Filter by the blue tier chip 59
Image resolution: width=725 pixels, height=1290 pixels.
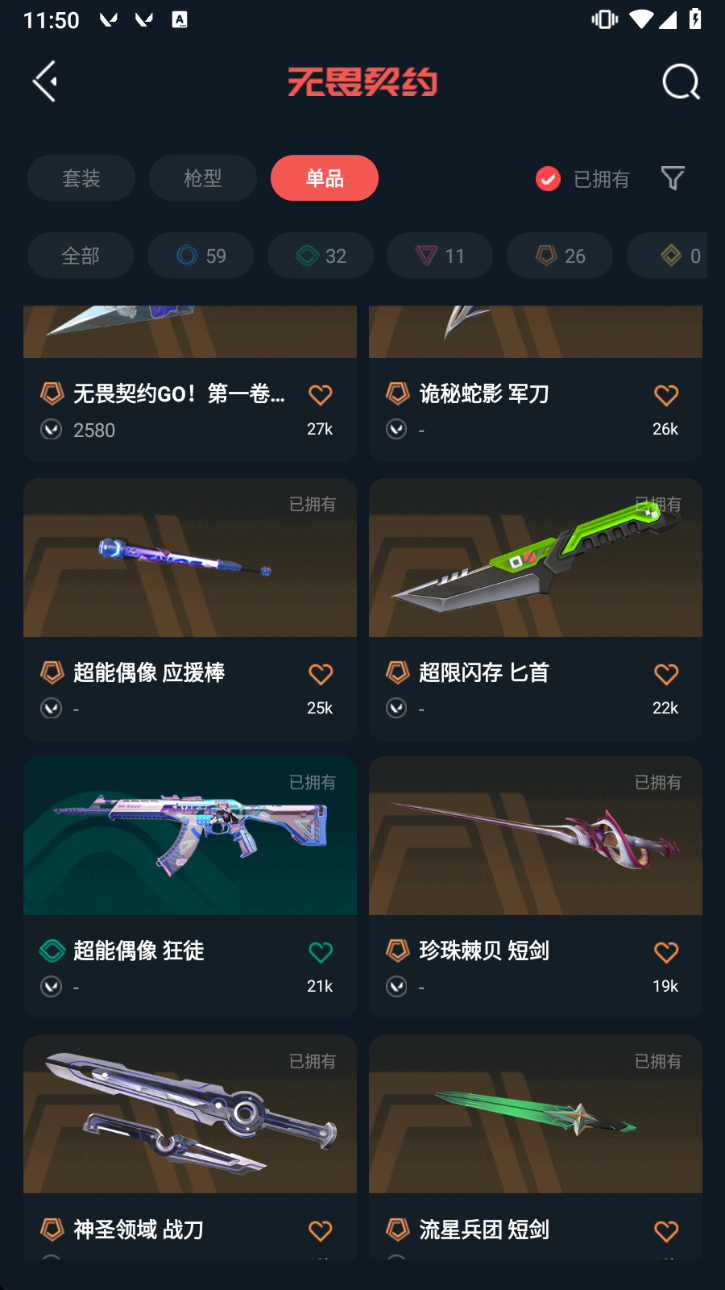coord(201,256)
